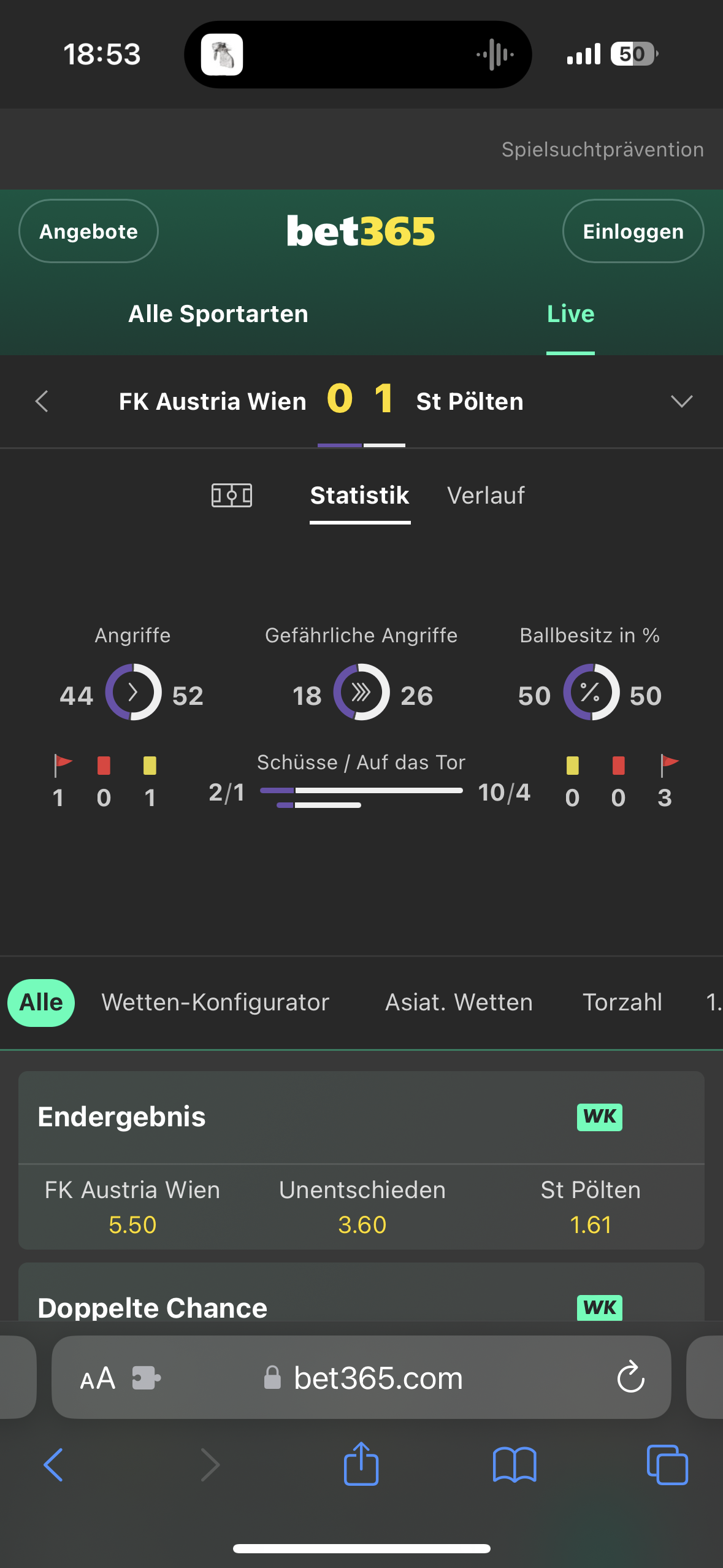This screenshot has width=723, height=1568.
Task: Show Torzahl betting markets
Action: point(622,1002)
